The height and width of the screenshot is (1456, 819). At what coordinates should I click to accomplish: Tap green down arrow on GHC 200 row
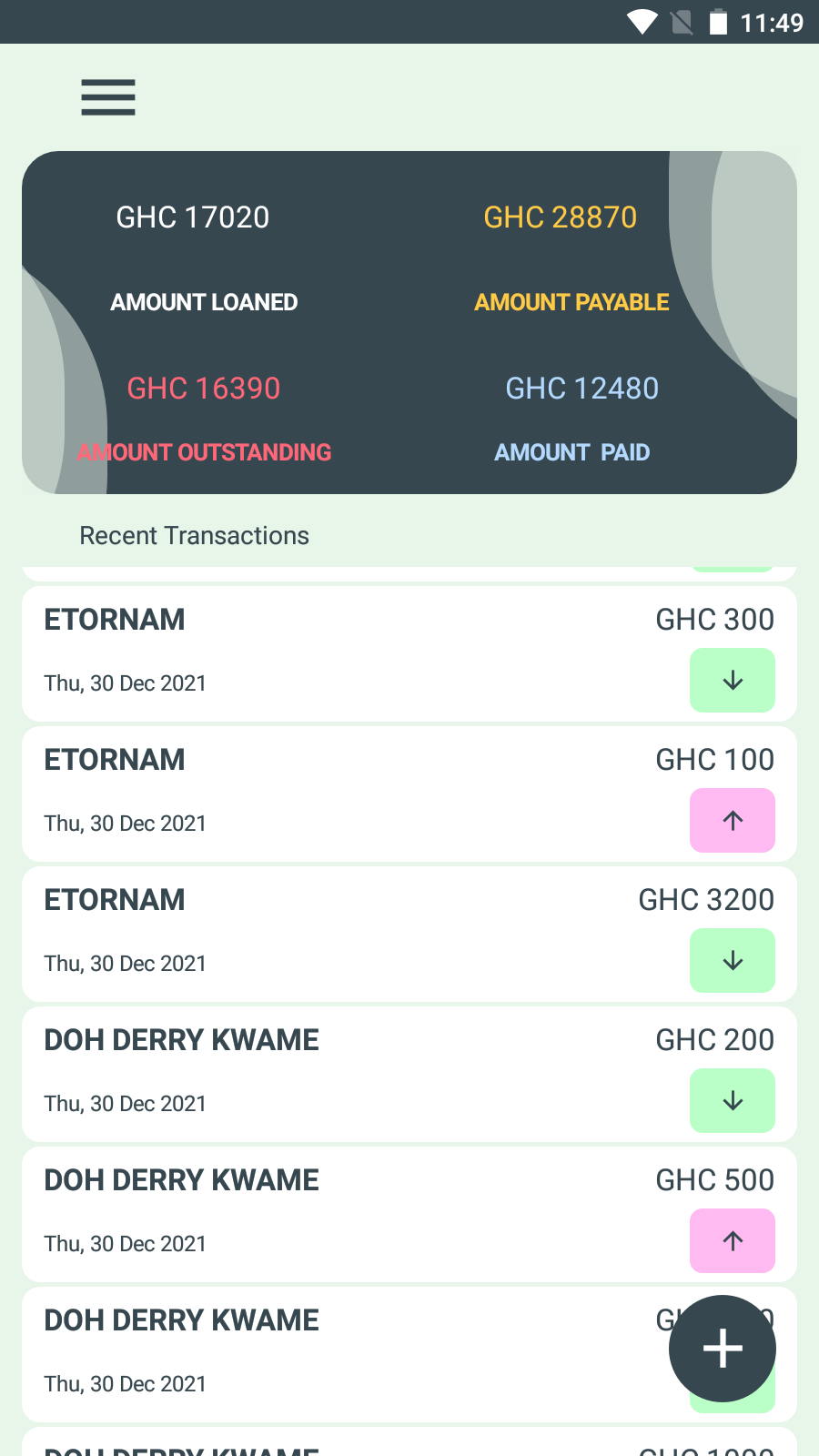pyautogui.click(x=733, y=1101)
